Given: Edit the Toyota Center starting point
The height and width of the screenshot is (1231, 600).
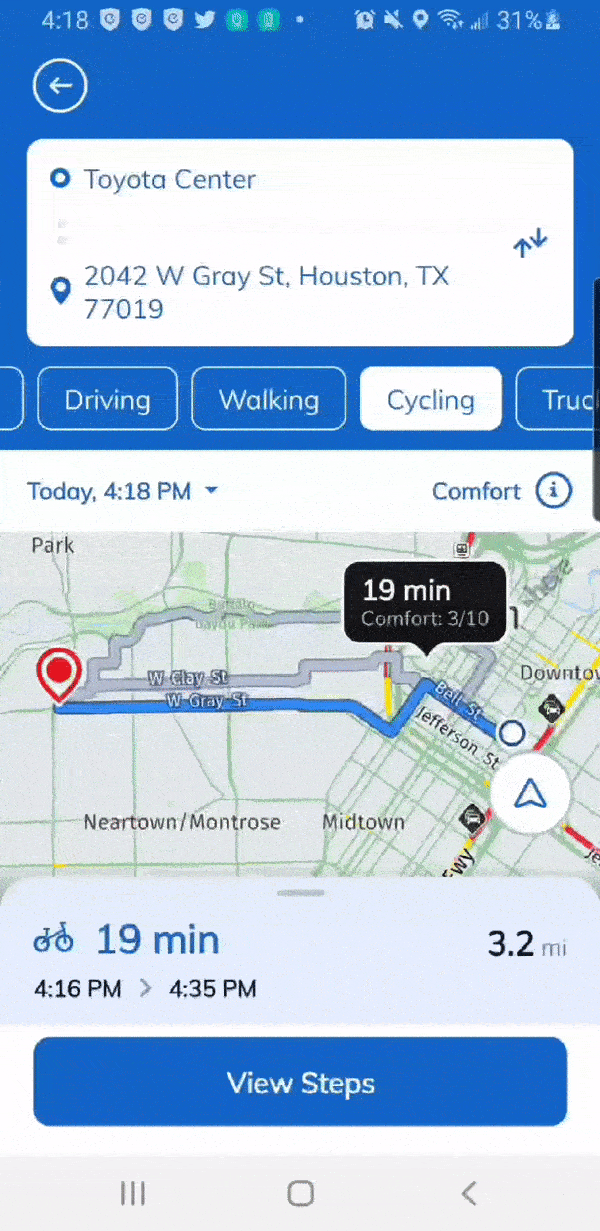Looking at the screenshot, I should [x=170, y=179].
